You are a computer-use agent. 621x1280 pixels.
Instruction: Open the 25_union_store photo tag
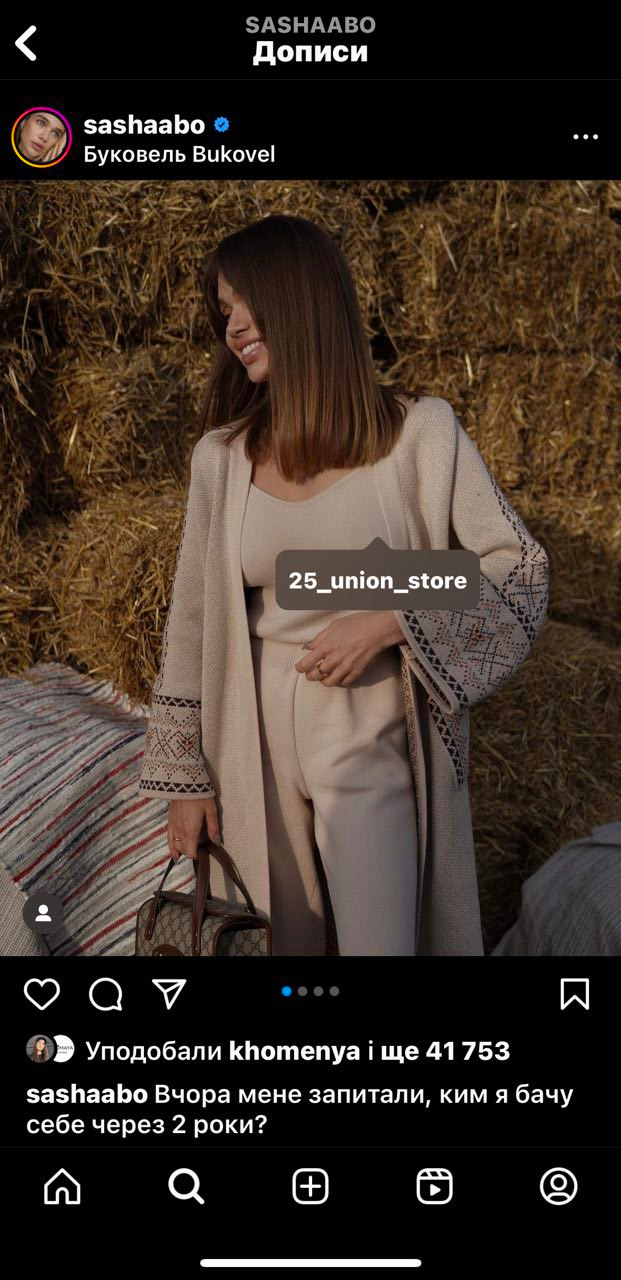[377, 580]
